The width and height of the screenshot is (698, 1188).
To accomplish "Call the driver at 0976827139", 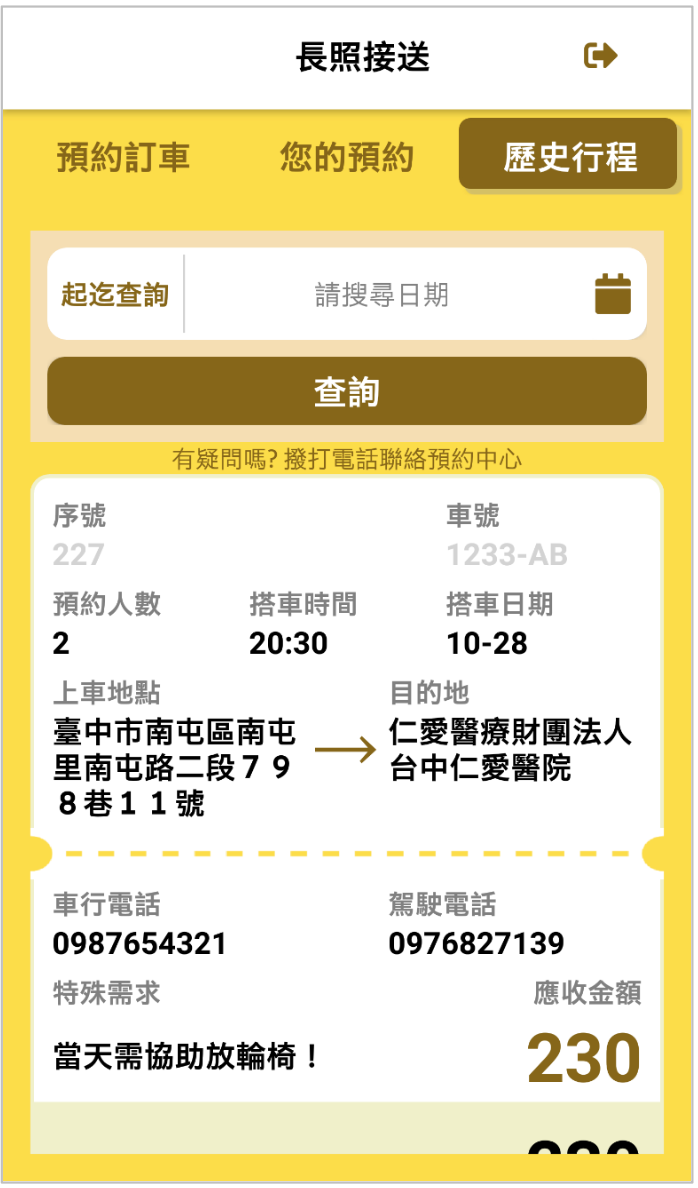I will pyautogui.click(x=476, y=943).
